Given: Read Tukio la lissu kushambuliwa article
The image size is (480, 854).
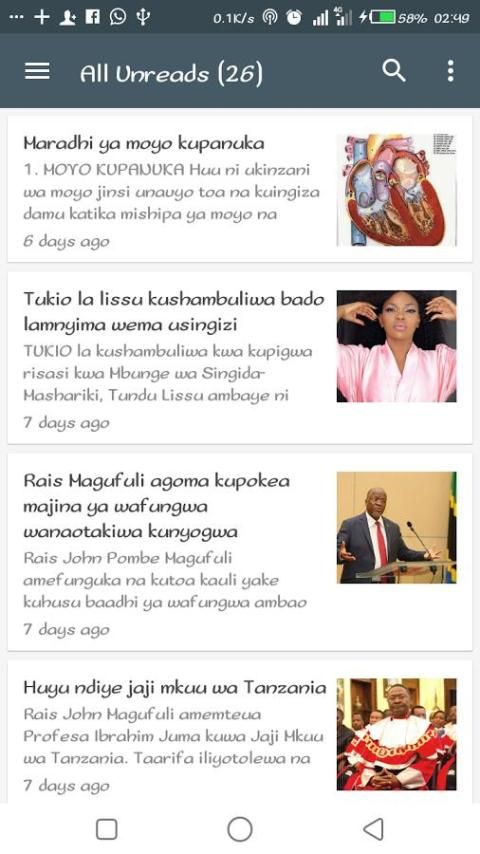Looking at the screenshot, I should 240,357.
